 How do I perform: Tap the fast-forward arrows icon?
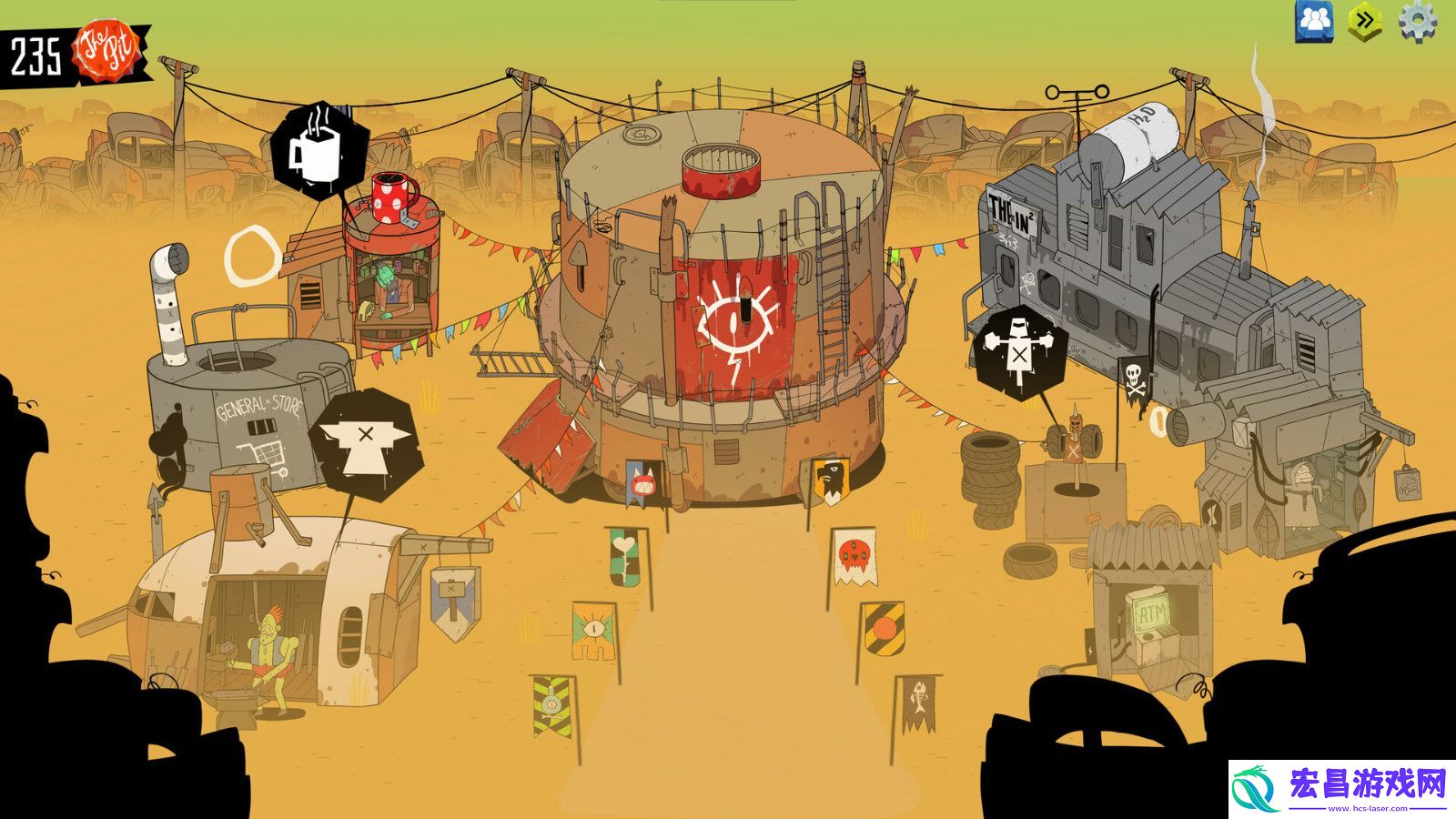(1364, 21)
